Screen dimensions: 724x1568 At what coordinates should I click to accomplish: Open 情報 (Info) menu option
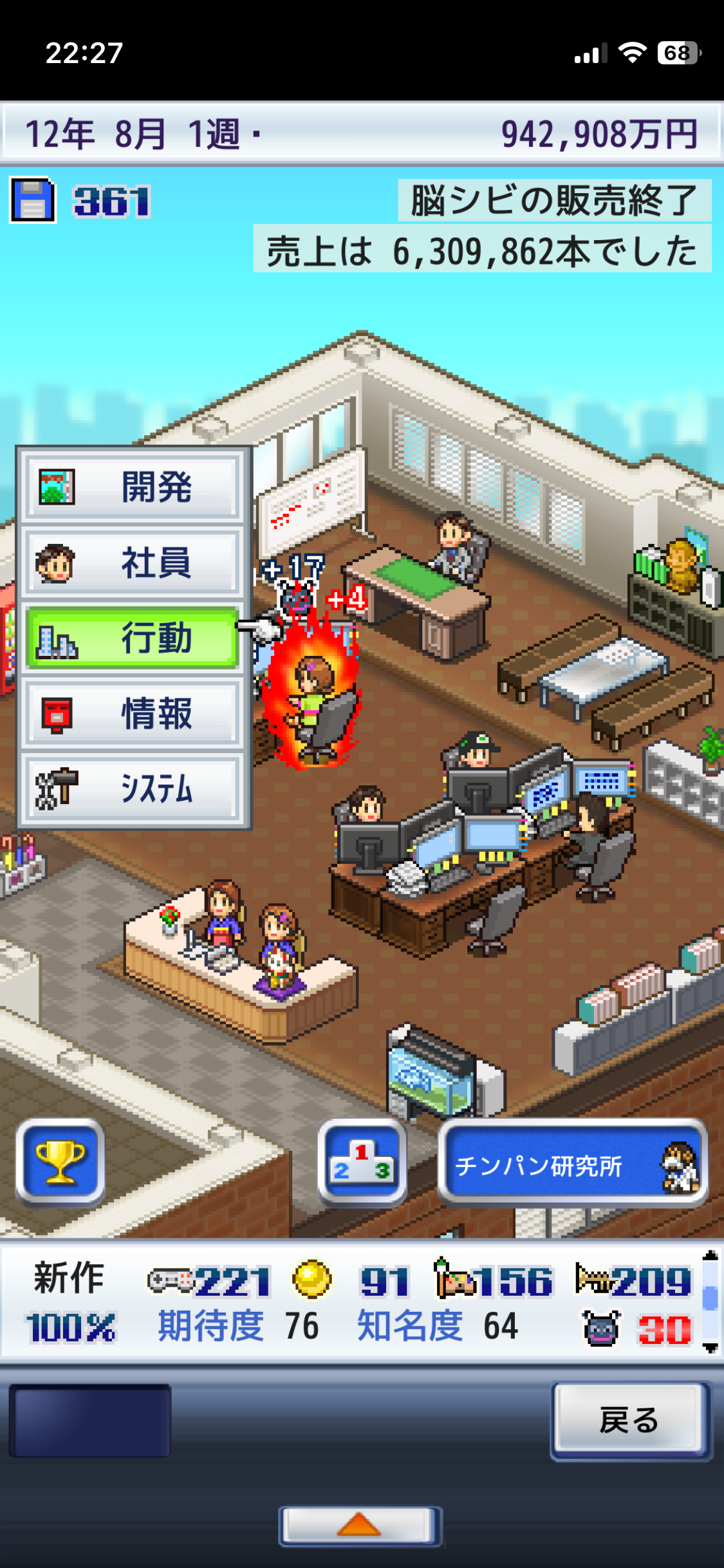tap(133, 714)
